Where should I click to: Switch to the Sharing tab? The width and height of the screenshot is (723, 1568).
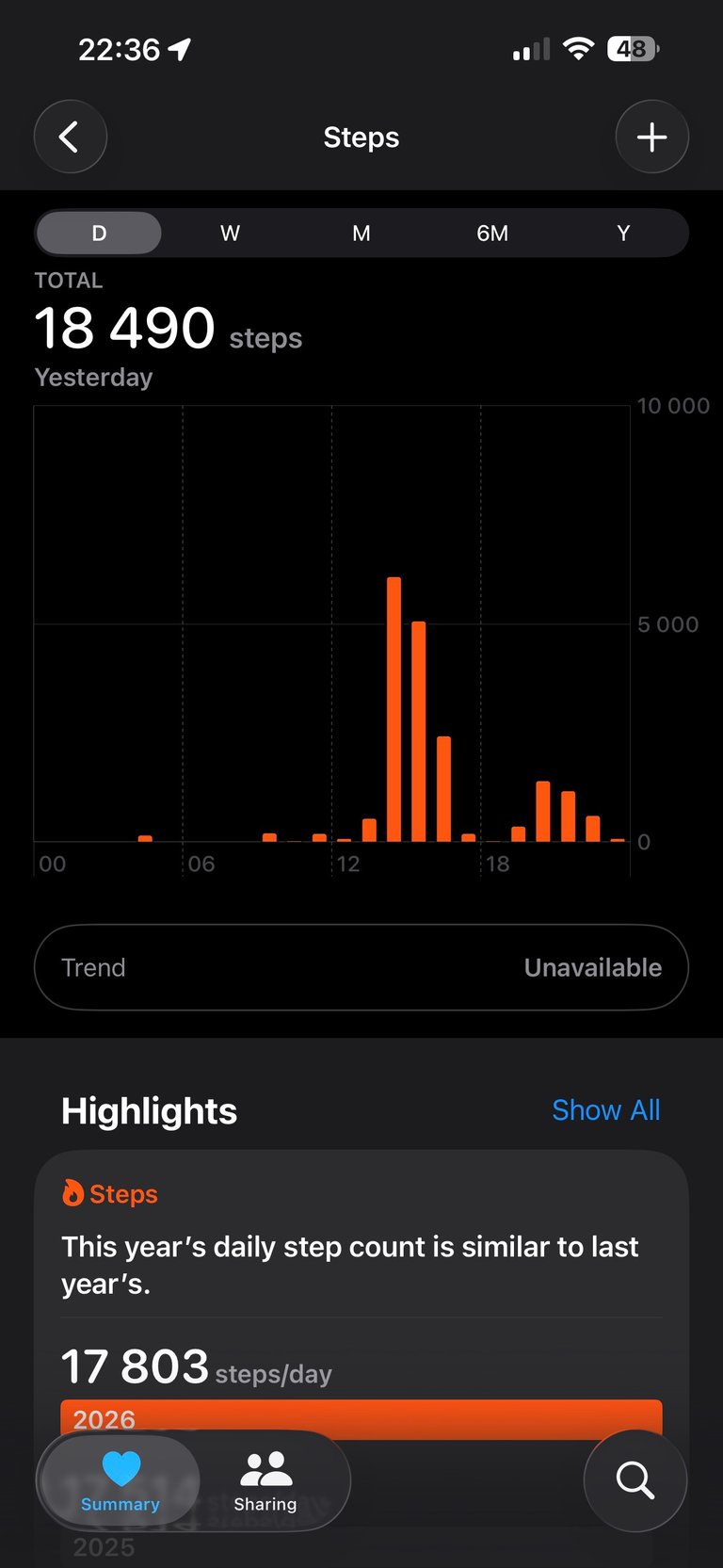[265, 1481]
